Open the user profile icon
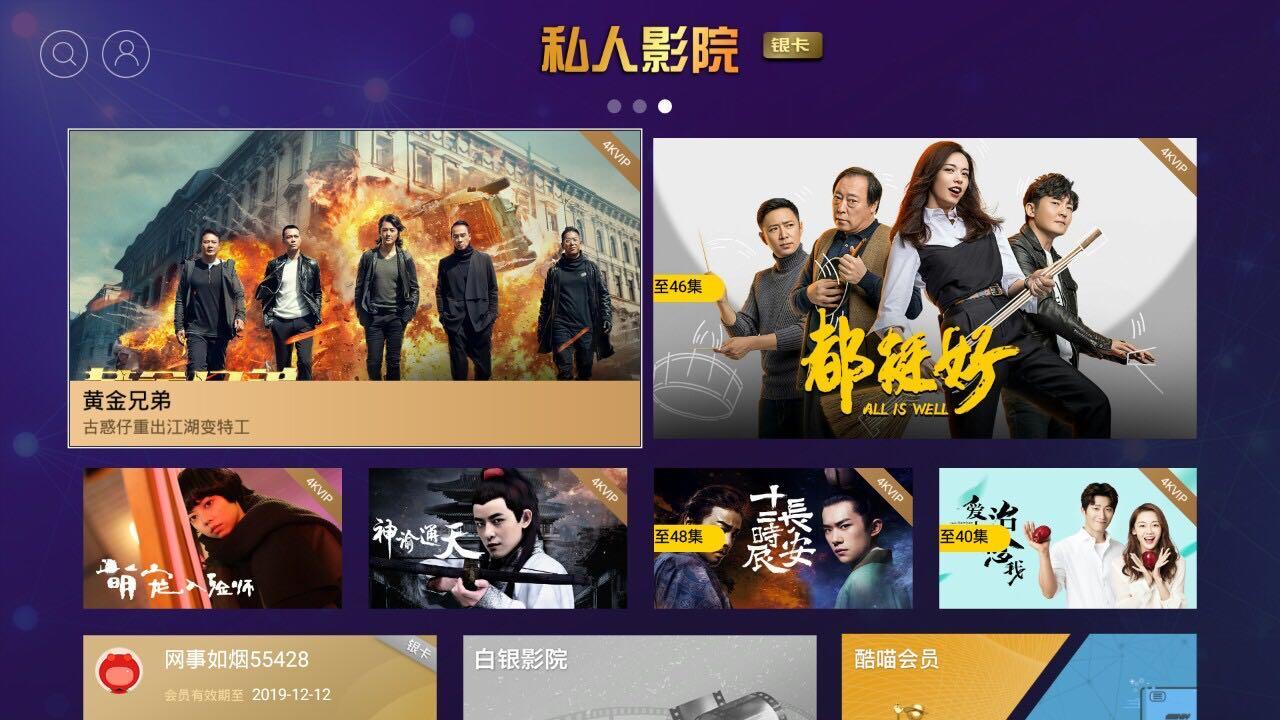This screenshot has width=1280, height=720. [126, 54]
